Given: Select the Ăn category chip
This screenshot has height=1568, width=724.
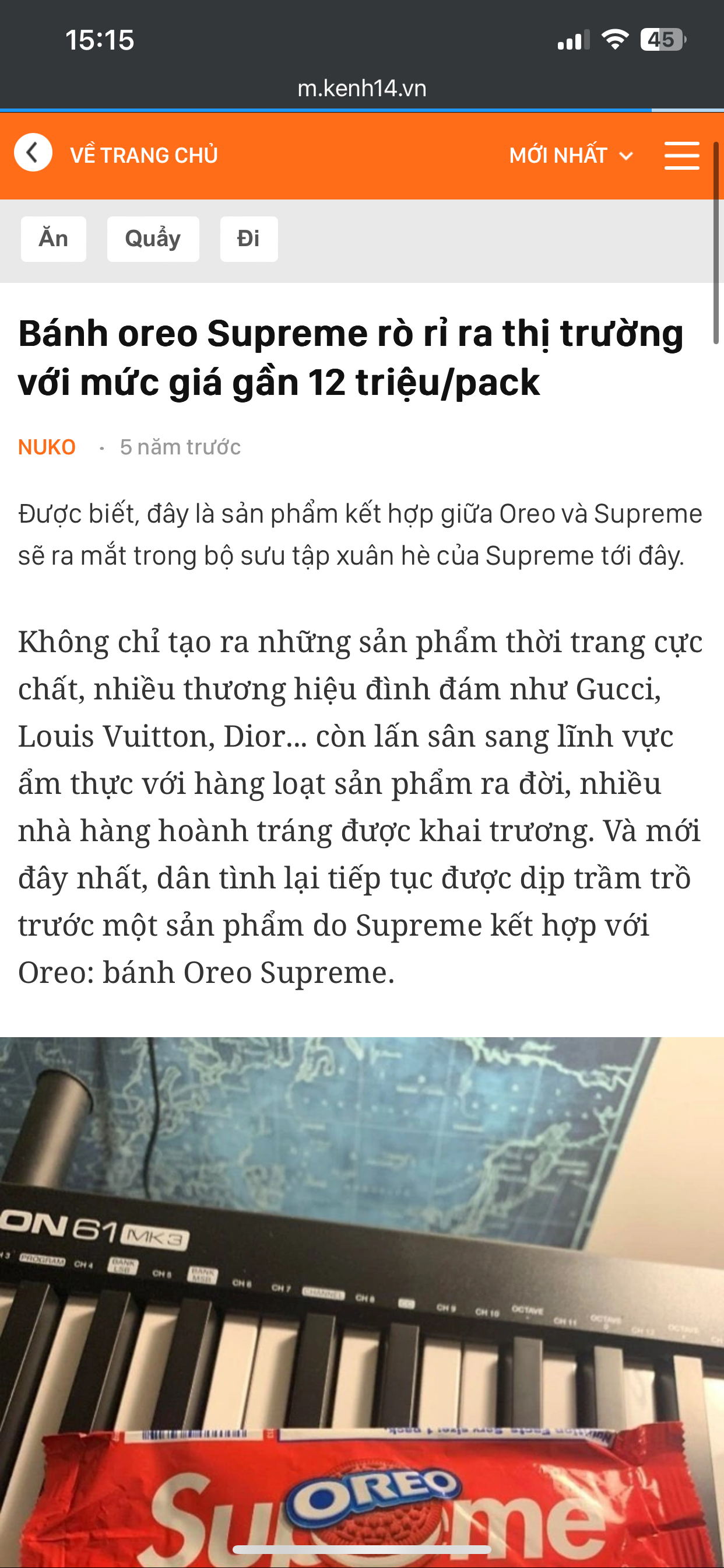Looking at the screenshot, I should pos(54,239).
